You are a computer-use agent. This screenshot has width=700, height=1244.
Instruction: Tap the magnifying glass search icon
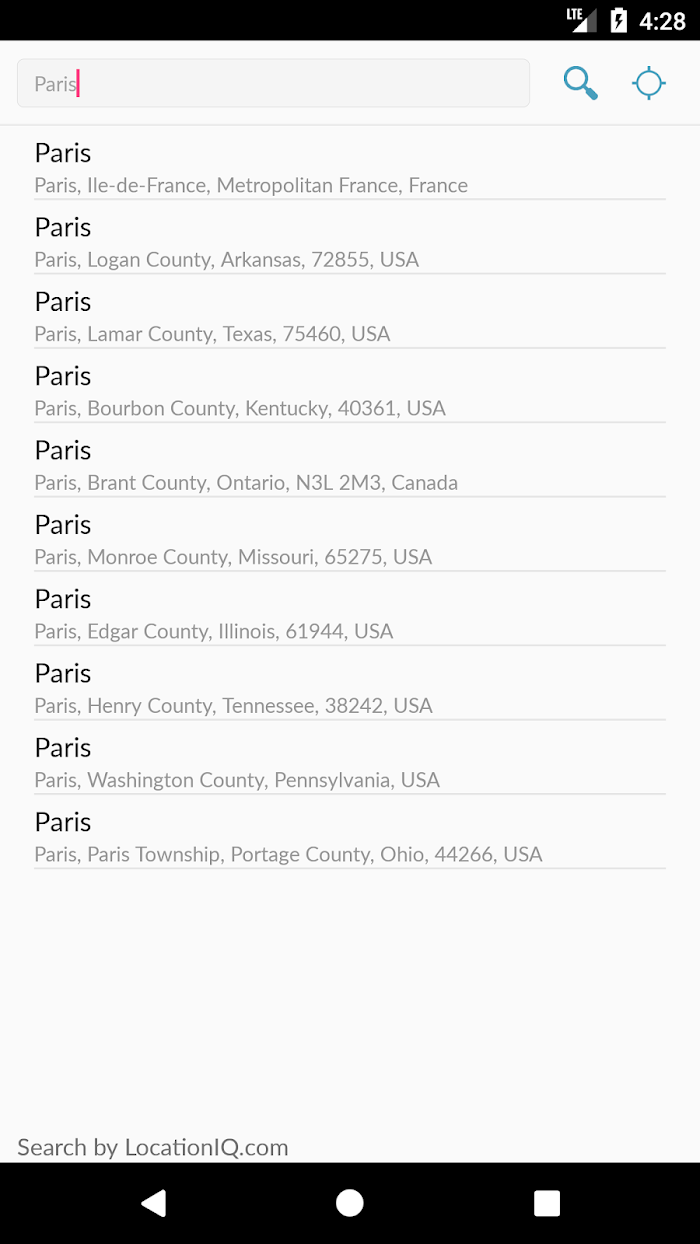tap(581, 83)
